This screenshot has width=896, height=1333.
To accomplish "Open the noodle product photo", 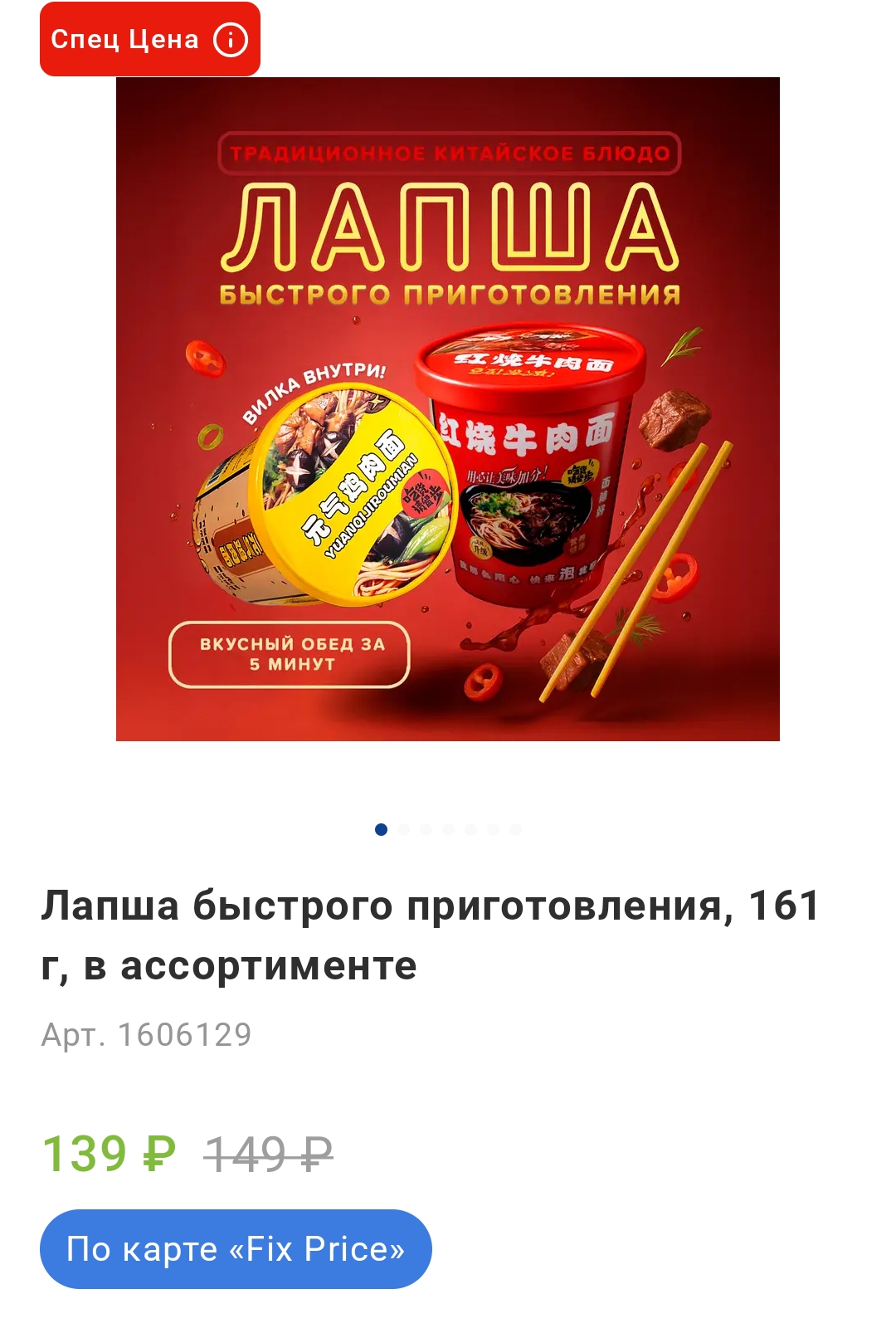I will click(x=448, y=409).
